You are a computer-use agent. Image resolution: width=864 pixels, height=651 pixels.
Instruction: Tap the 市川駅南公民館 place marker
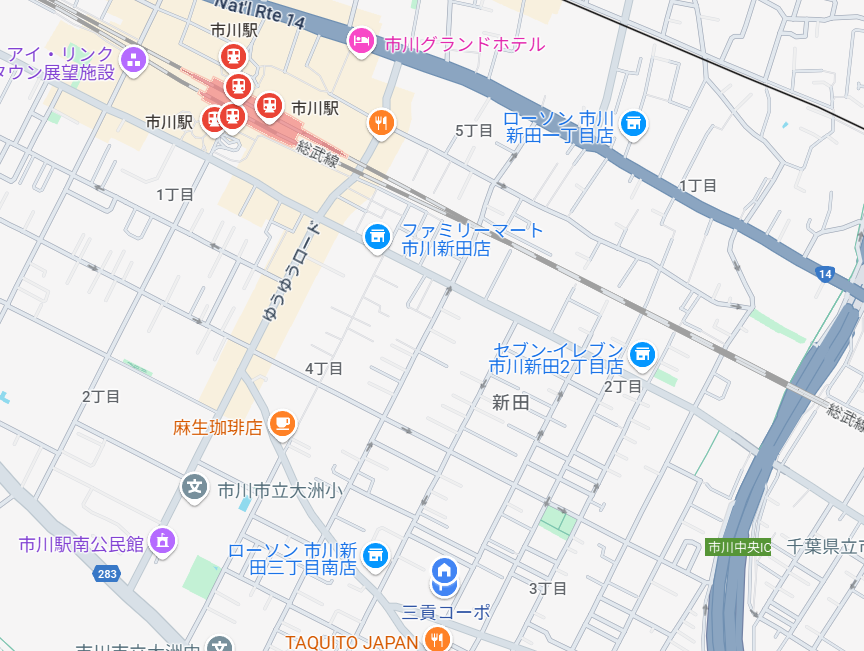(163, 541)
